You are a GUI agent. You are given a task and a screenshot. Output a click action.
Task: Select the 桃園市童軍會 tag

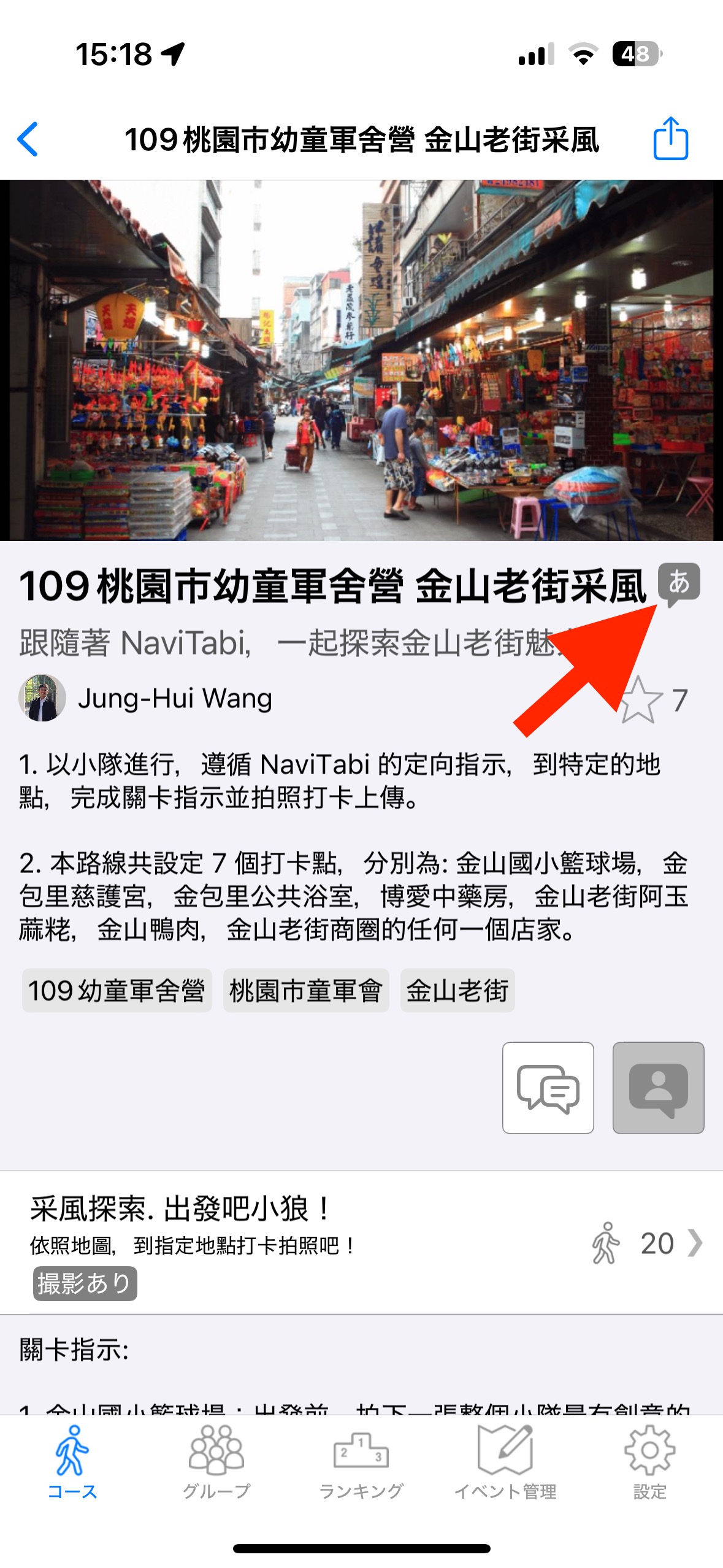[x=306, y=990]
